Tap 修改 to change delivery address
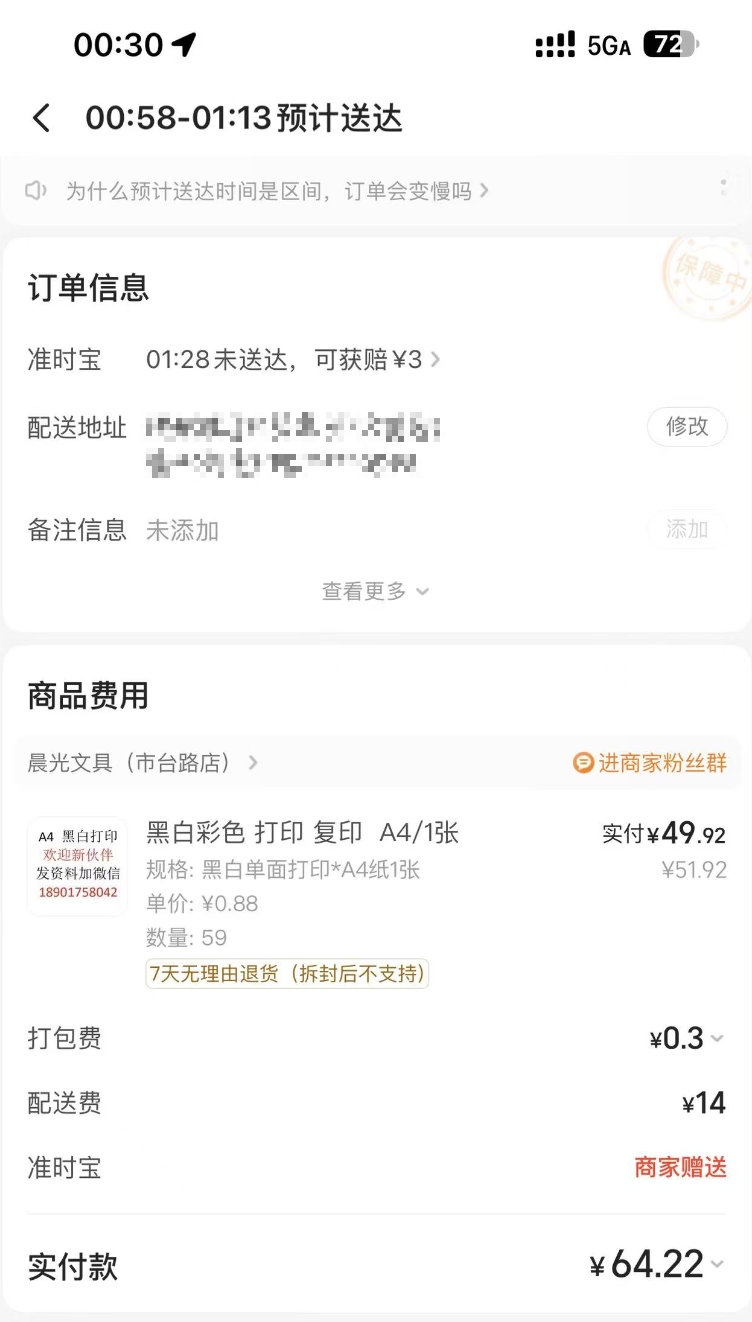The width and height of the screenshot is (752, 1322). [x=687, y=426]
